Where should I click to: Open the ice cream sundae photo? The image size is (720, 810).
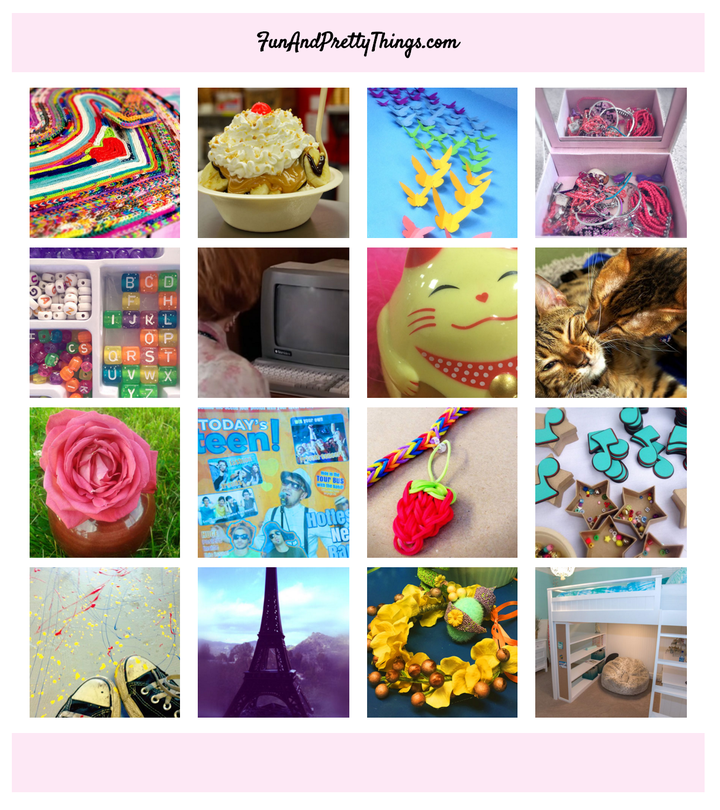pyautogui.click(x=273, y=162)
